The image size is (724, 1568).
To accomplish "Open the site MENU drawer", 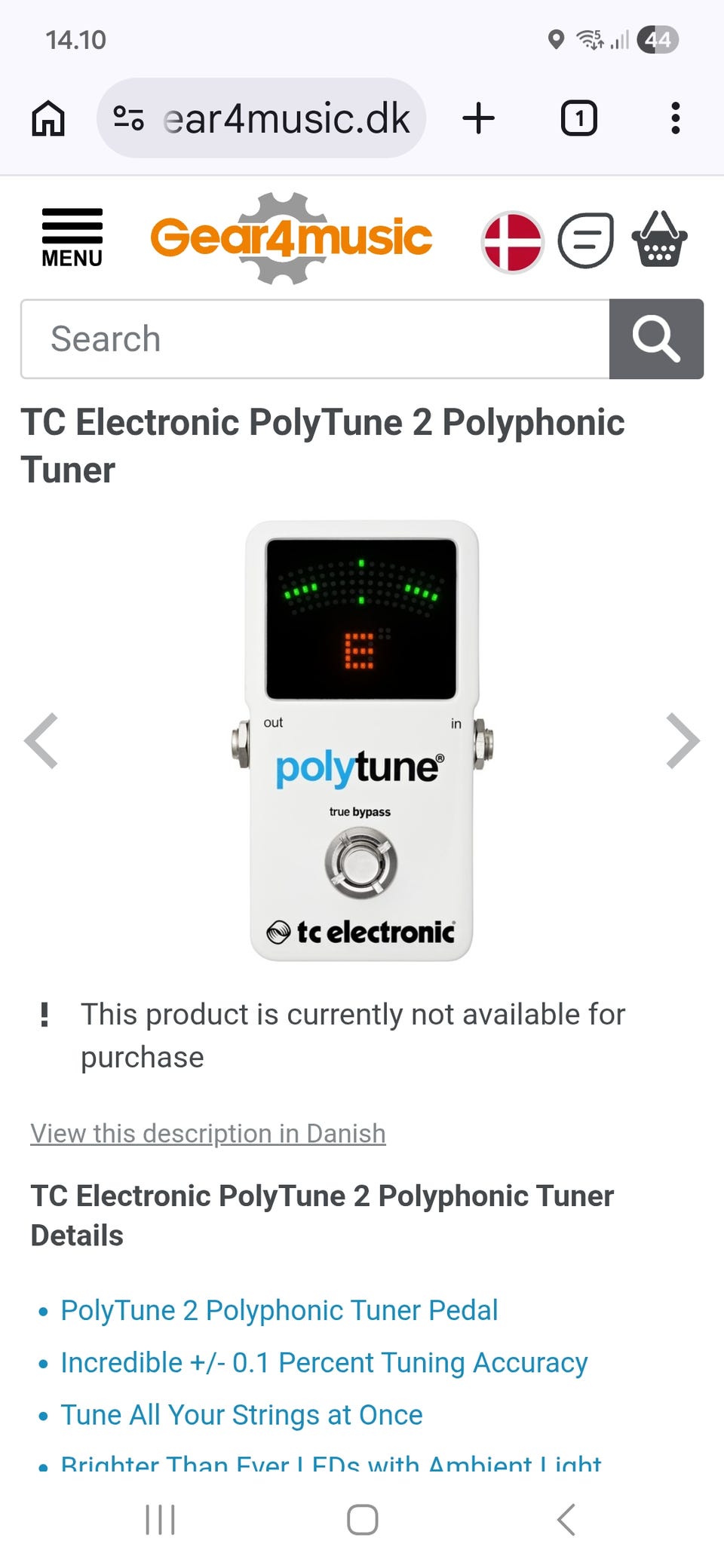I will click(x=72, y=237).
